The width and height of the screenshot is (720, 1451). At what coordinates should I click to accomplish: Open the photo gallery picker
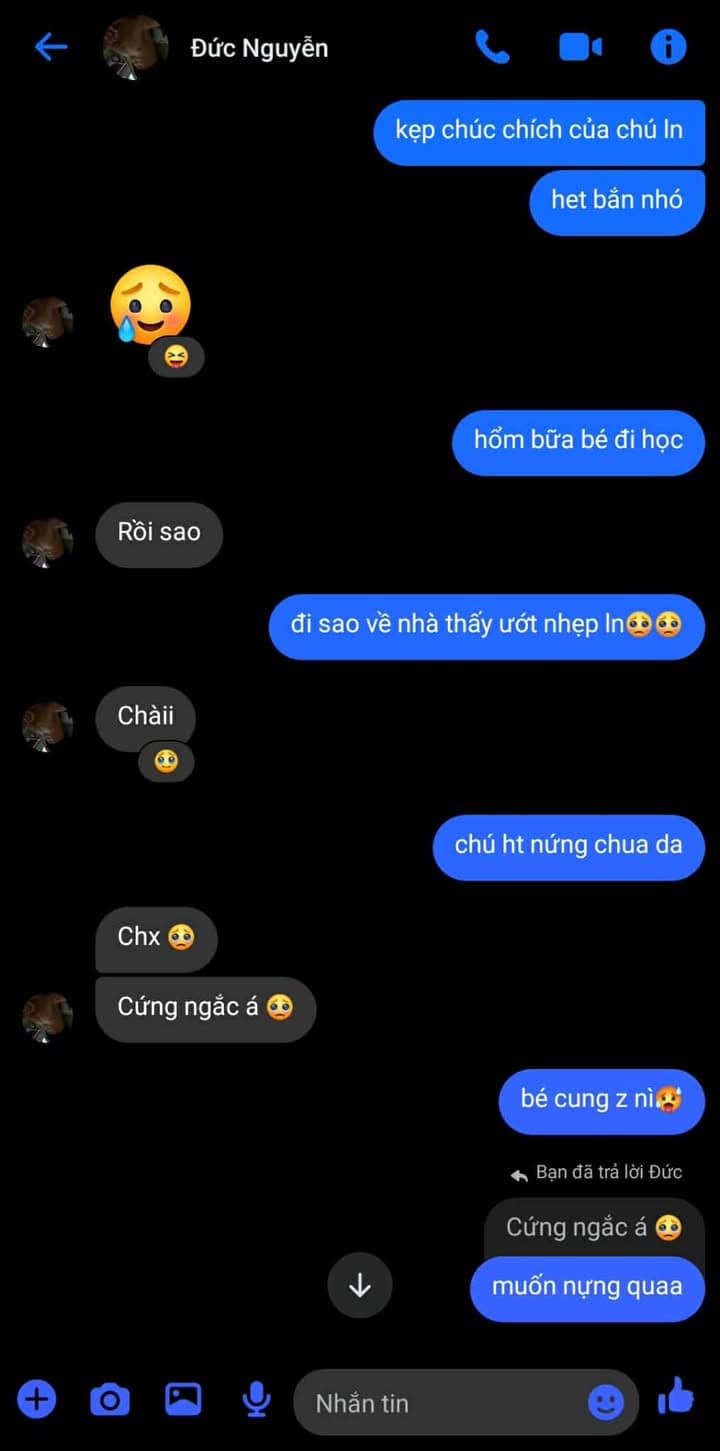click(183, 1399)
